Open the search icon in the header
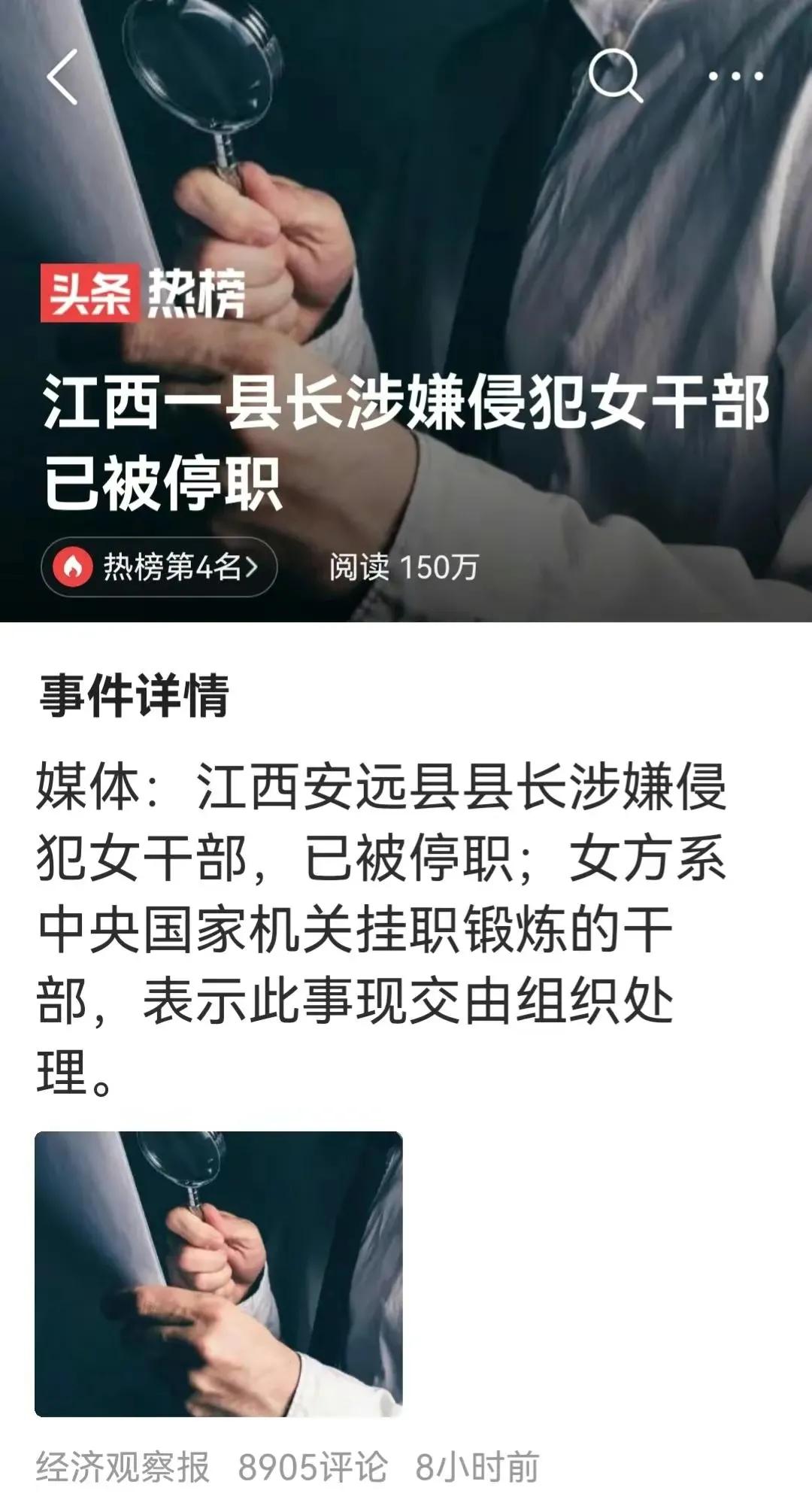 (615, 75)
